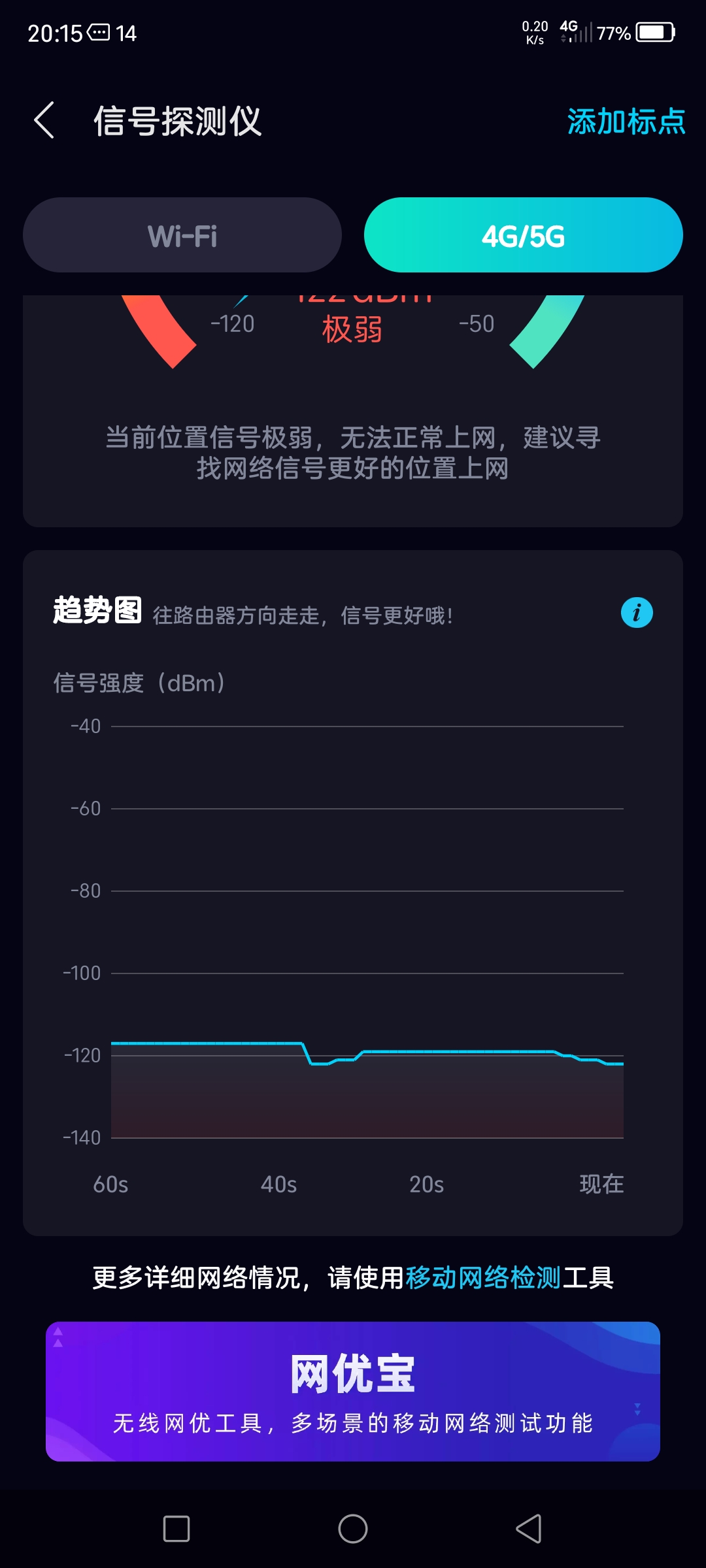Select the 4G/5G tab
This screenshot has height=1568, width=706.
point(523,235)
